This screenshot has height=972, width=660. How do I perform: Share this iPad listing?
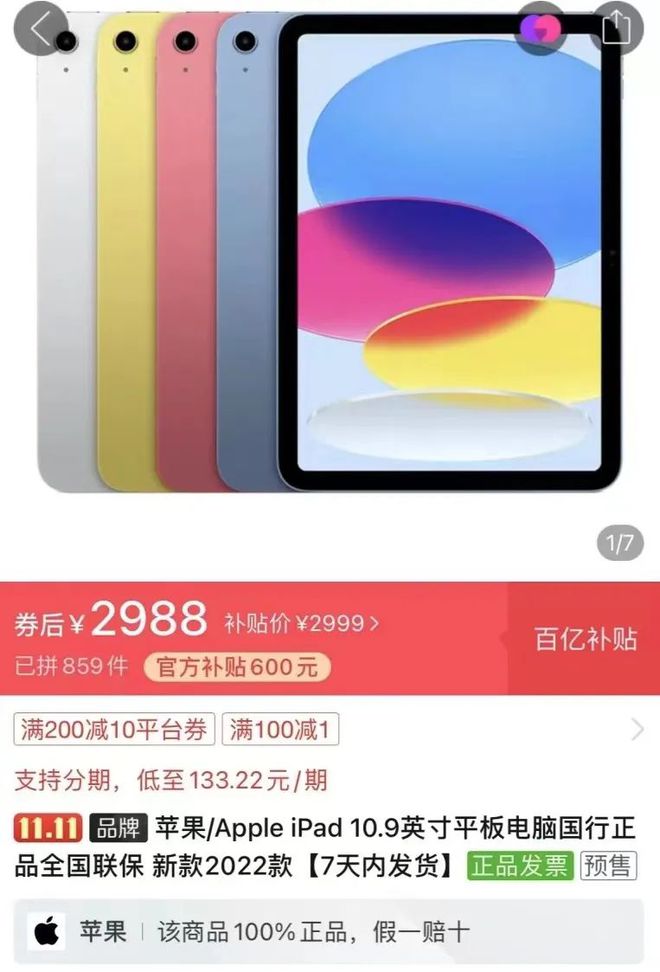tap(616, 28)
